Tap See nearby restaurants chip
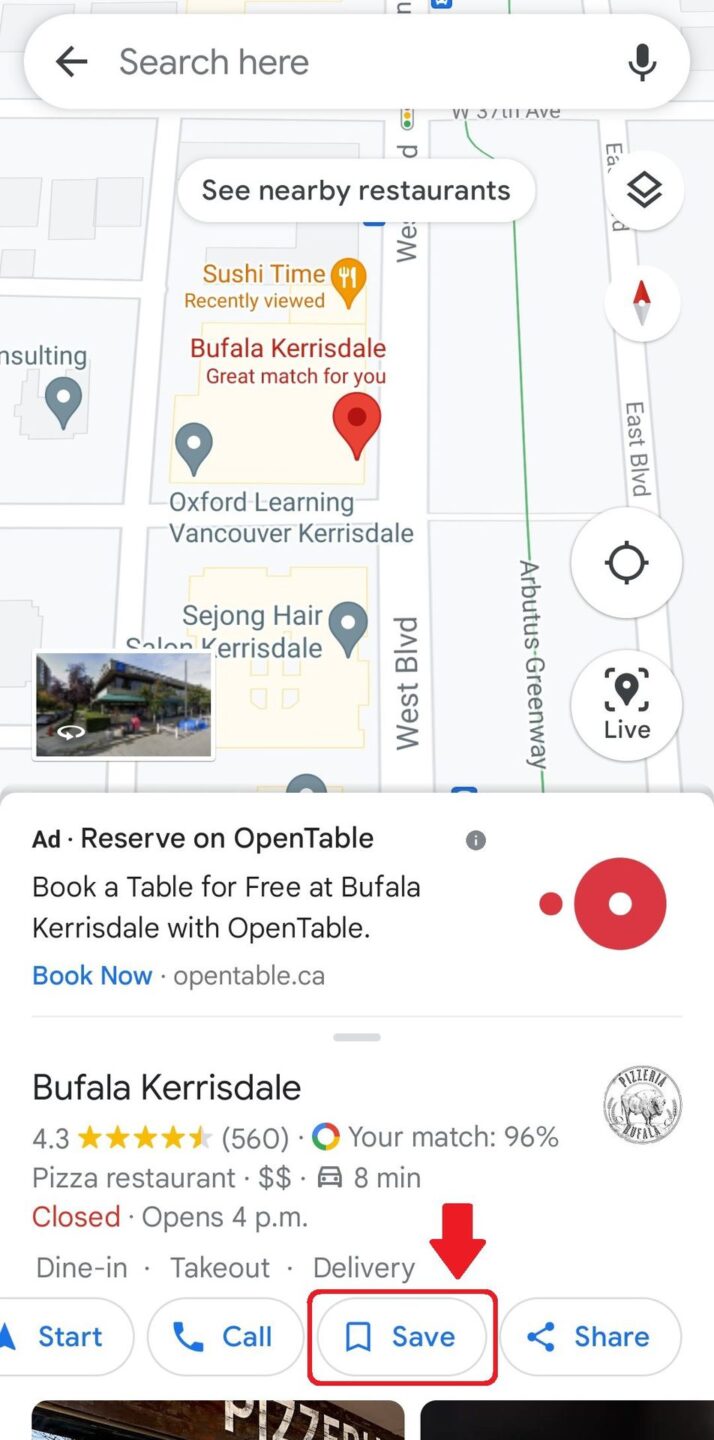714x1440 pixels. 356,190
